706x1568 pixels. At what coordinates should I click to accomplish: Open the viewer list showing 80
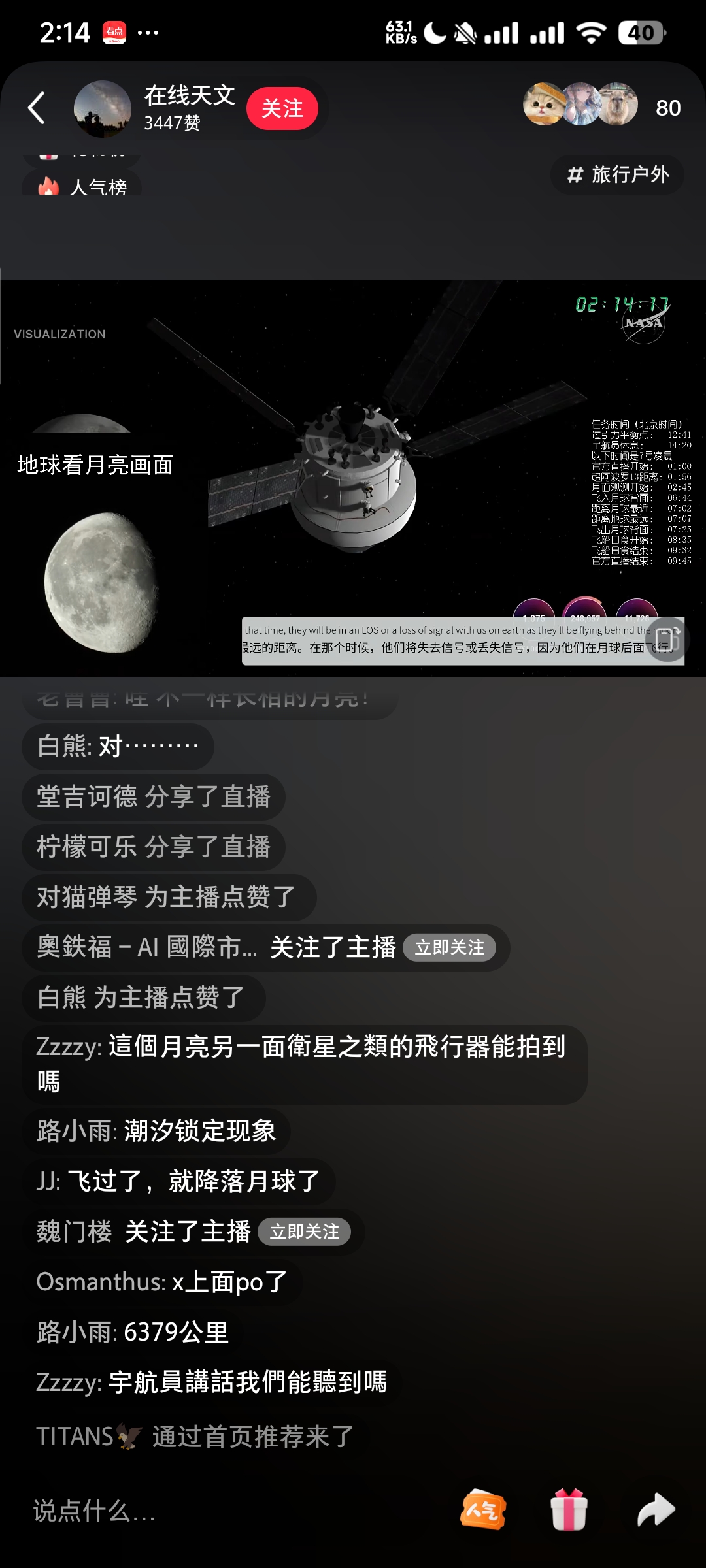pyautogui.click(x=667, y=108)
